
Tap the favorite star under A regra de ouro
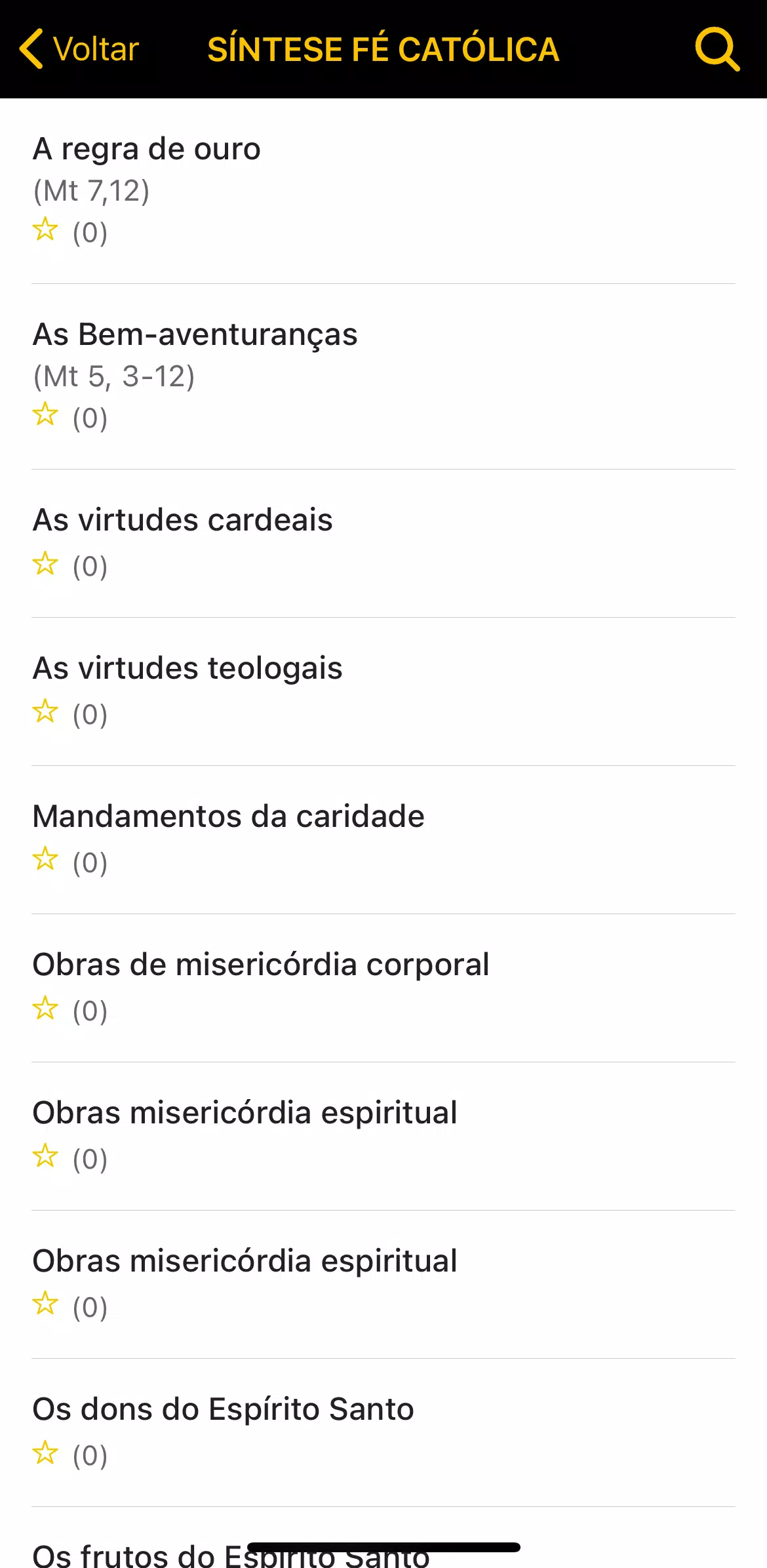coord(45,230)
